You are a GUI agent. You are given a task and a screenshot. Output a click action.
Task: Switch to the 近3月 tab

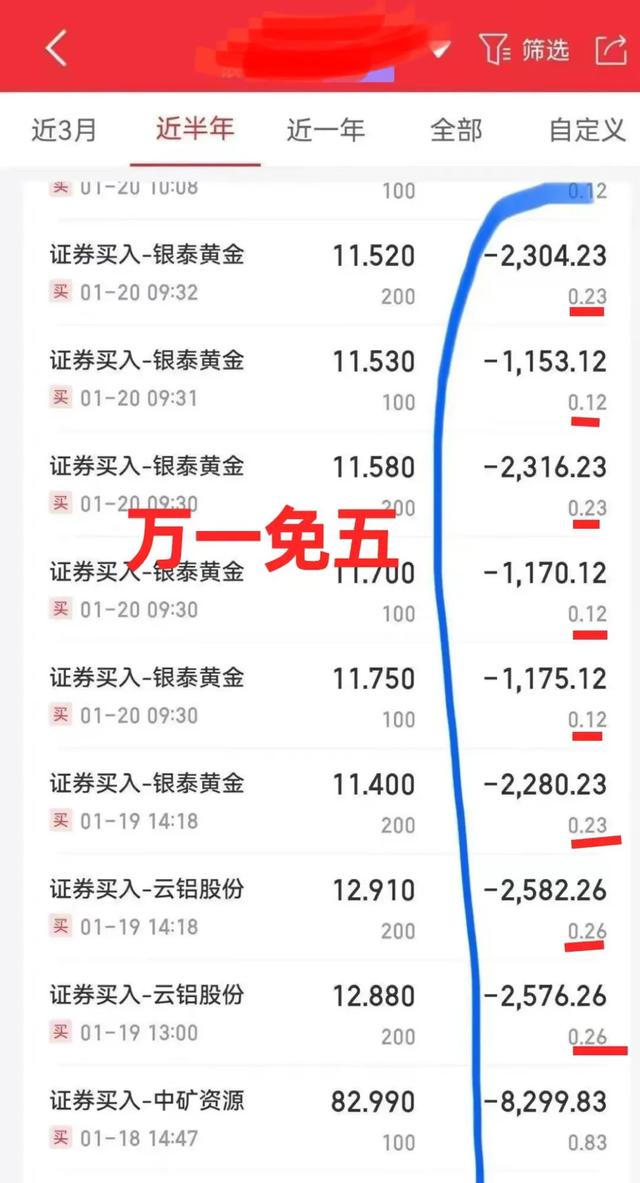[64, 130]
